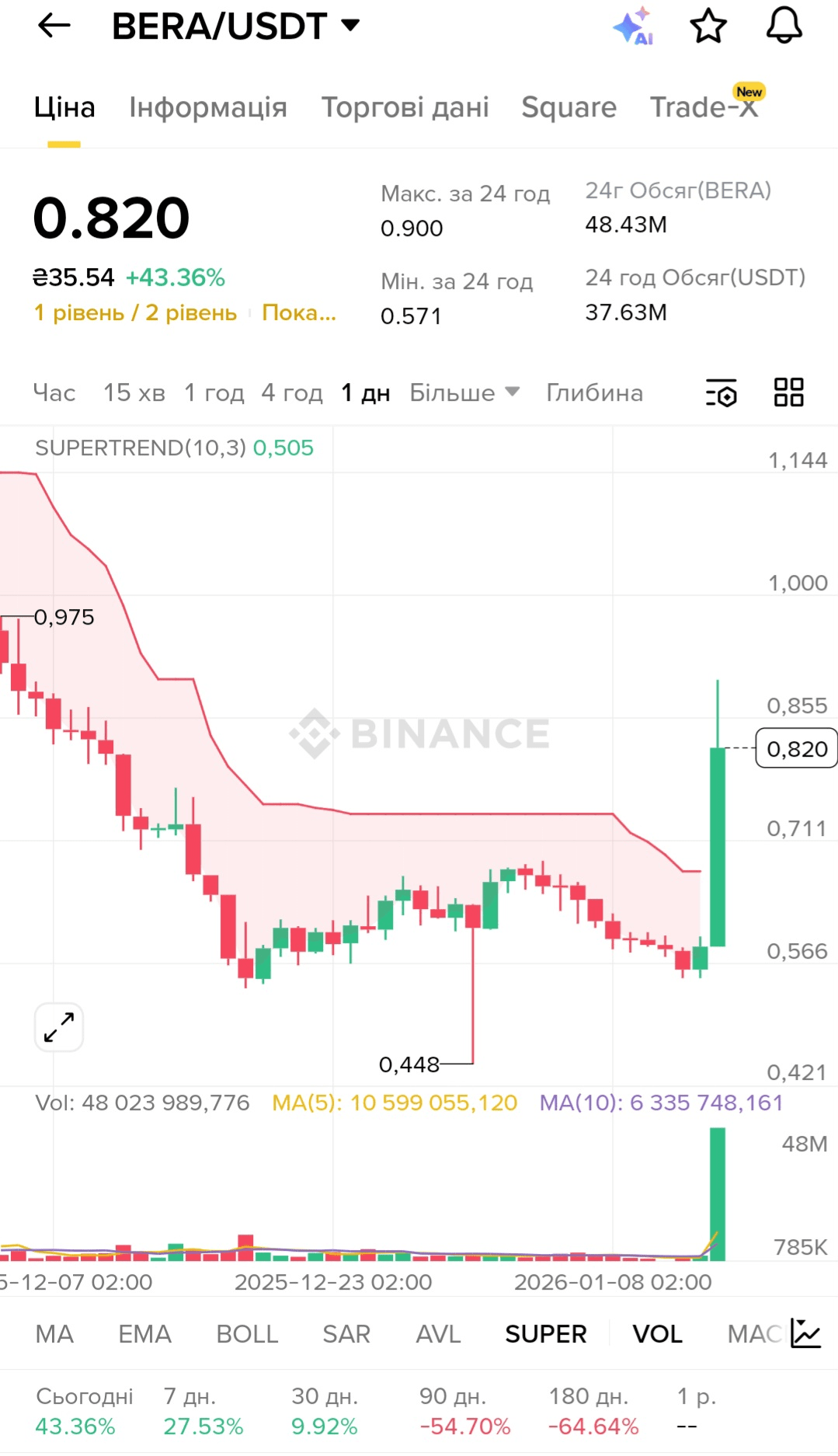Open the Торгові дані tab
Screen dimensions: 838x1456
pyautogui.click(x=405, y=107)
